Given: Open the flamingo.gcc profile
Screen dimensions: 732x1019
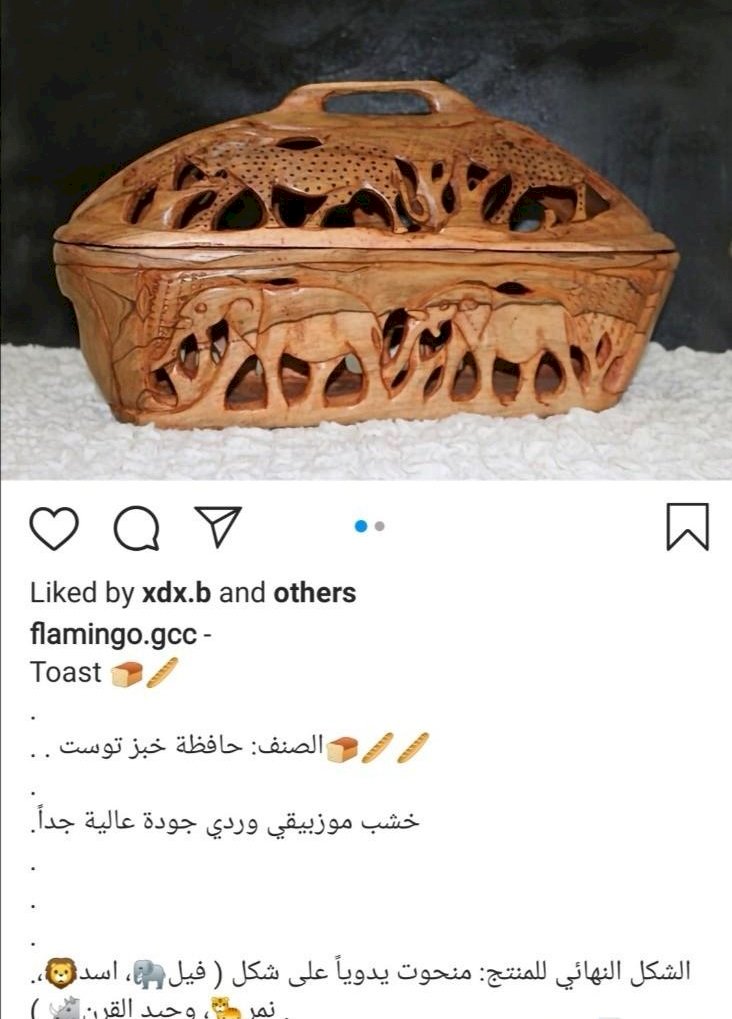Looking at the screenshot, I should click(112, 633).
